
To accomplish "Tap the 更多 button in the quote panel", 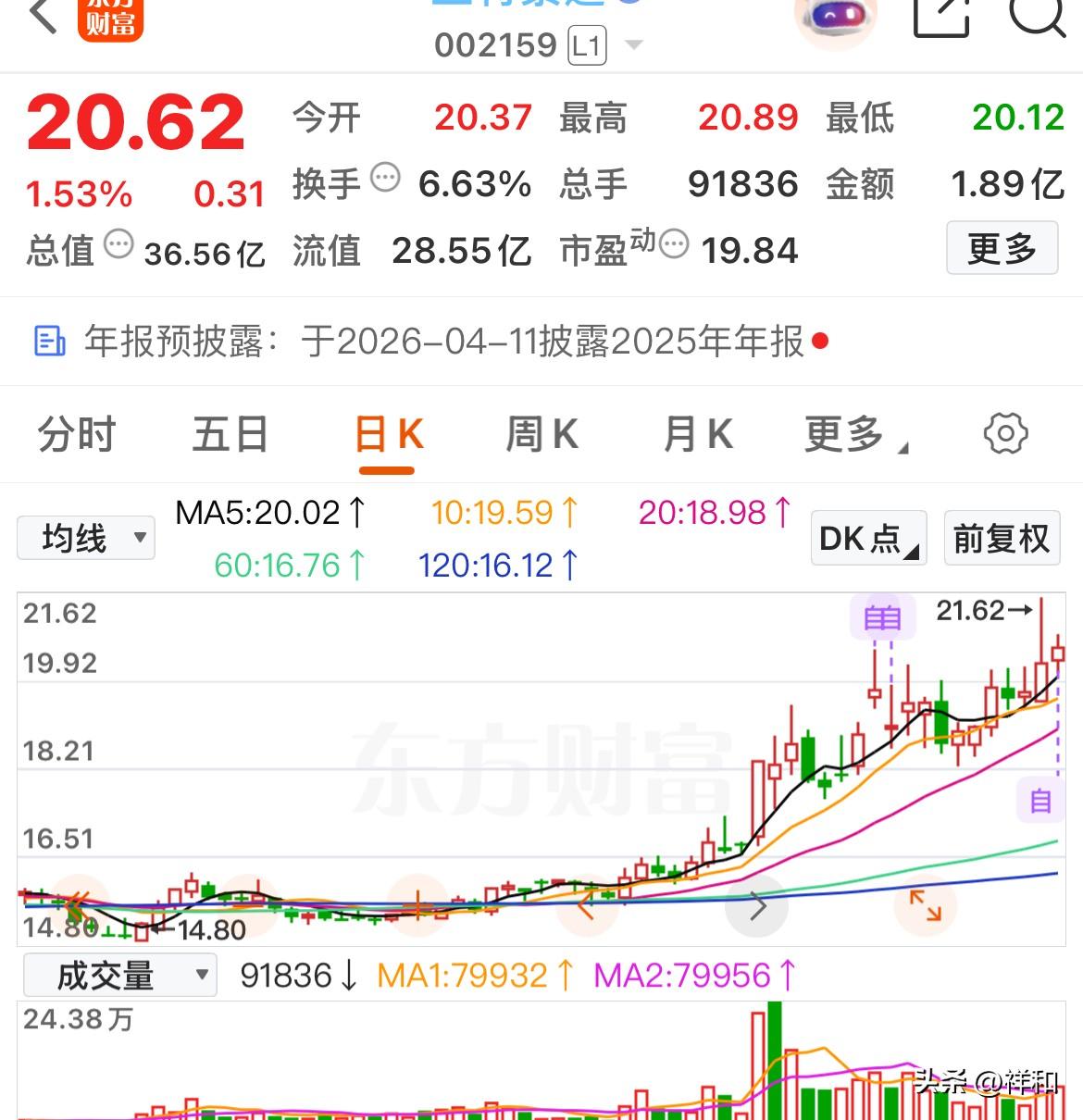I will pos(1002,248).
